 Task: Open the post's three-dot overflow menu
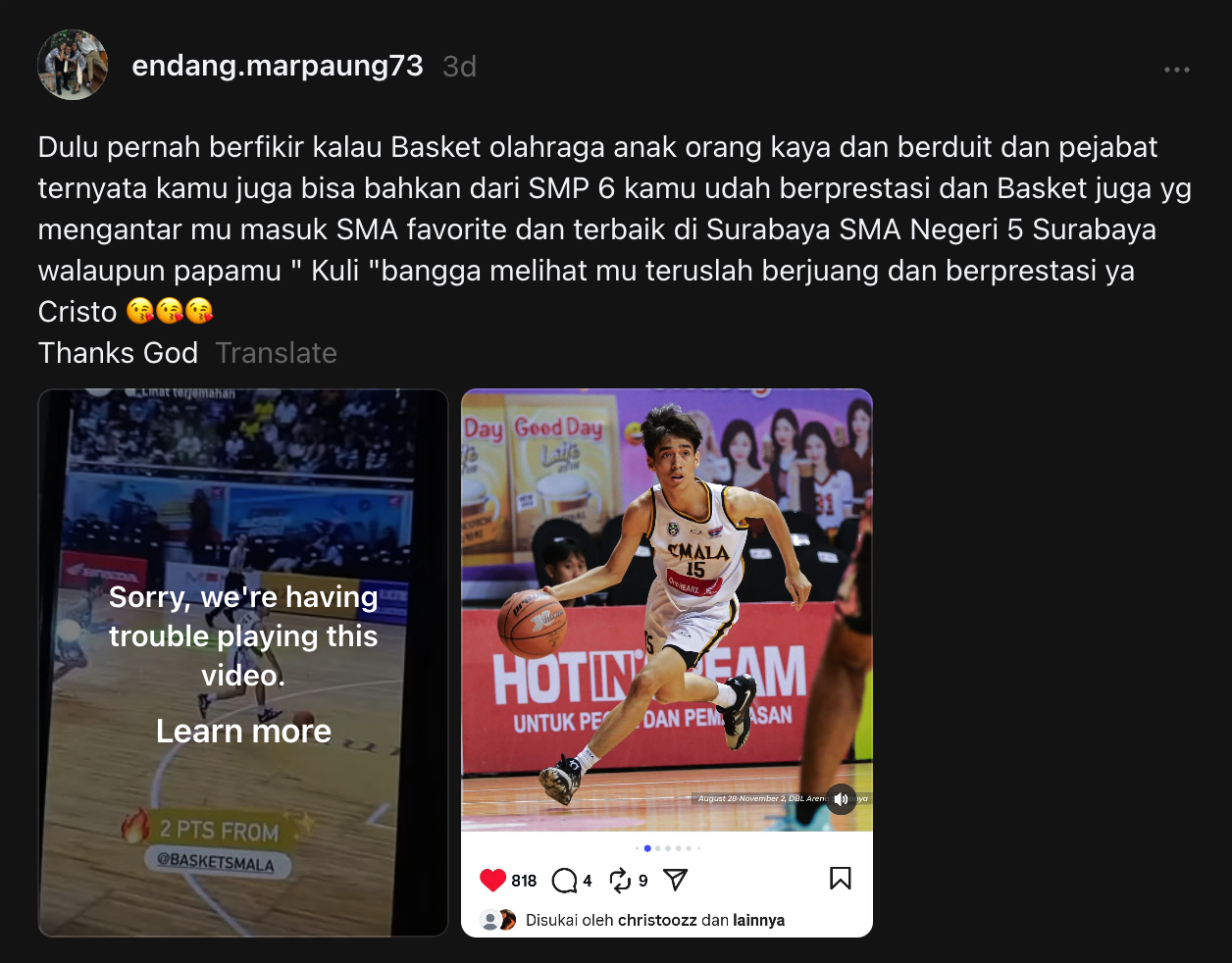(1176, 70)
